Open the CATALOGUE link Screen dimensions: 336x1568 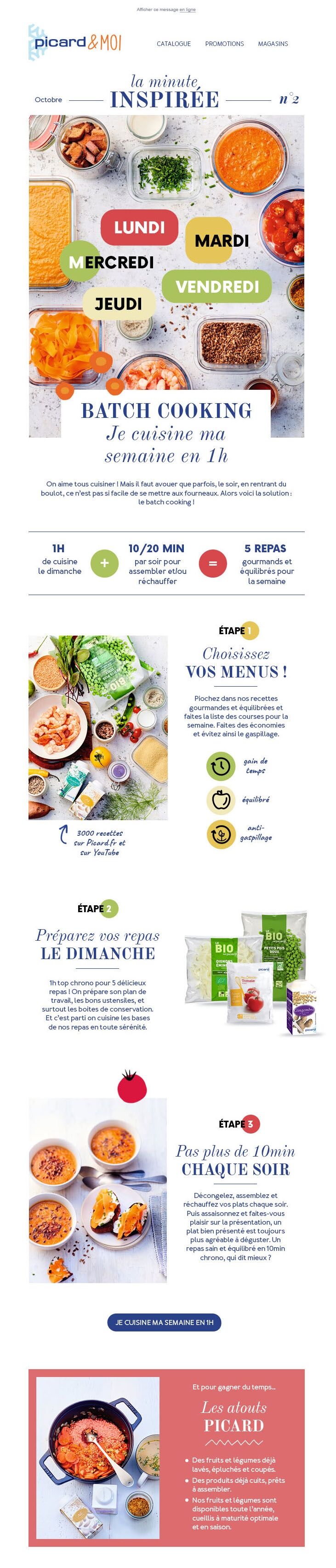pos(173,44)
